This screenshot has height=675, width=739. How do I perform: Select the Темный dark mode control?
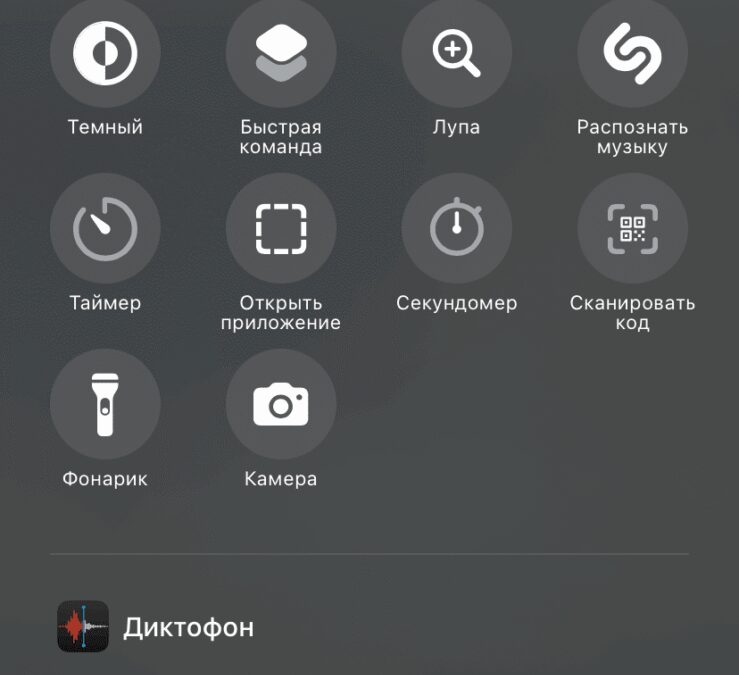pos(105,52)
